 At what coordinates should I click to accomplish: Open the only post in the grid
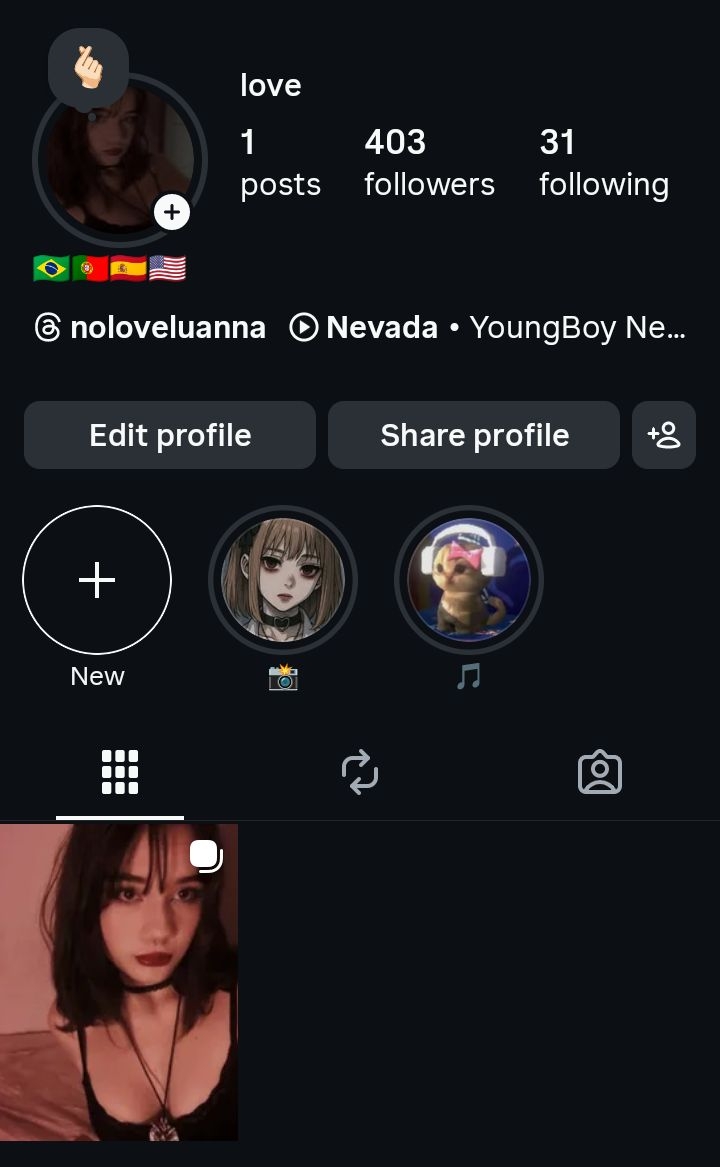coord(119,982)
